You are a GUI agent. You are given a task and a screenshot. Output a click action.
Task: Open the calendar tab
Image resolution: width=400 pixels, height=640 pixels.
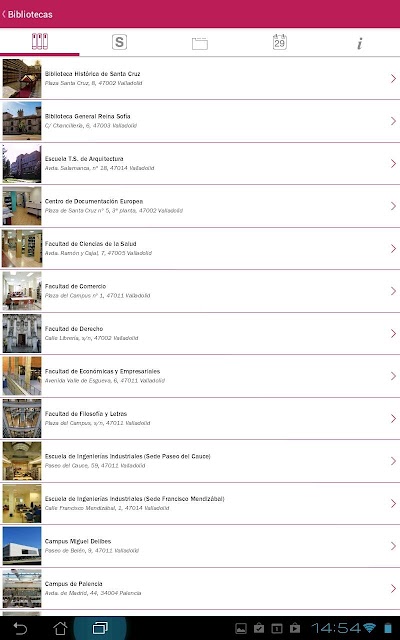click(280, 42)
